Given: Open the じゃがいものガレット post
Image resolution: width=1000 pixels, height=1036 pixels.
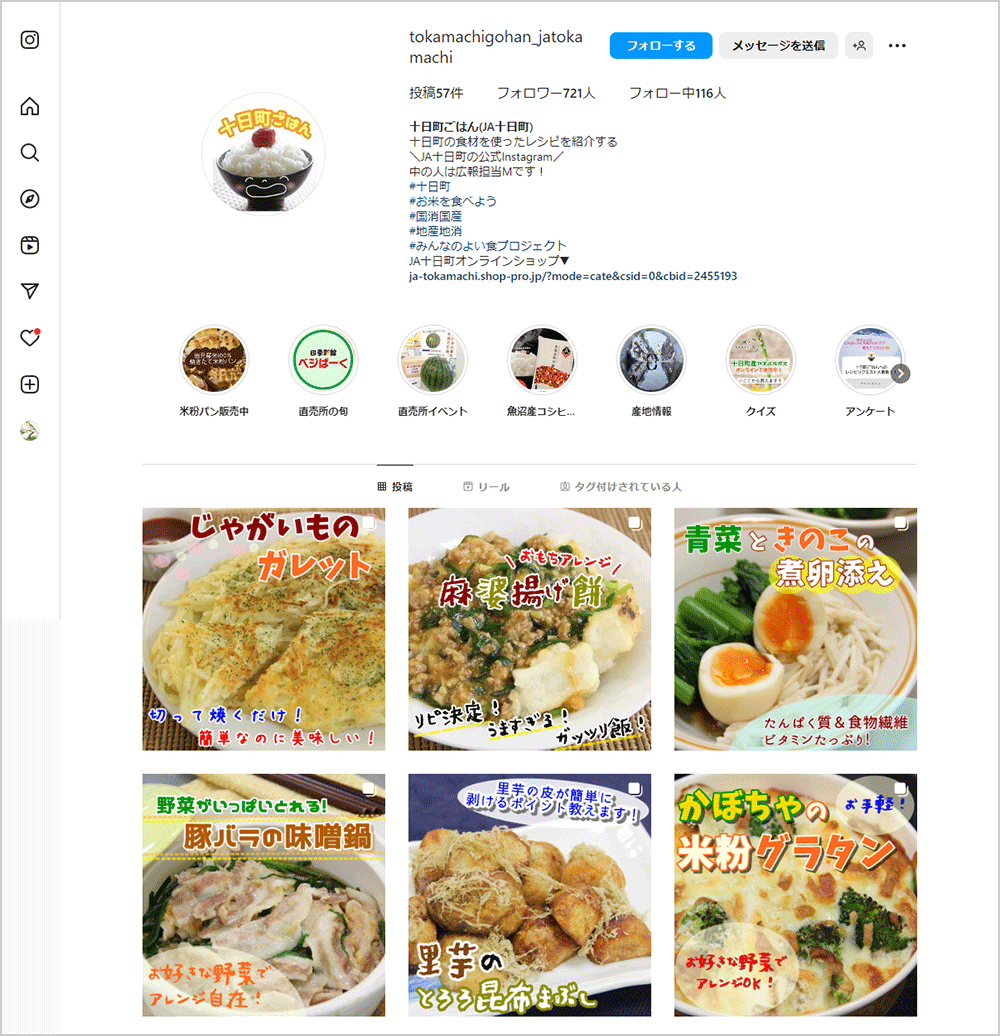Looking at the screenshot, I should pyautogui.click(x=263, y=629).
